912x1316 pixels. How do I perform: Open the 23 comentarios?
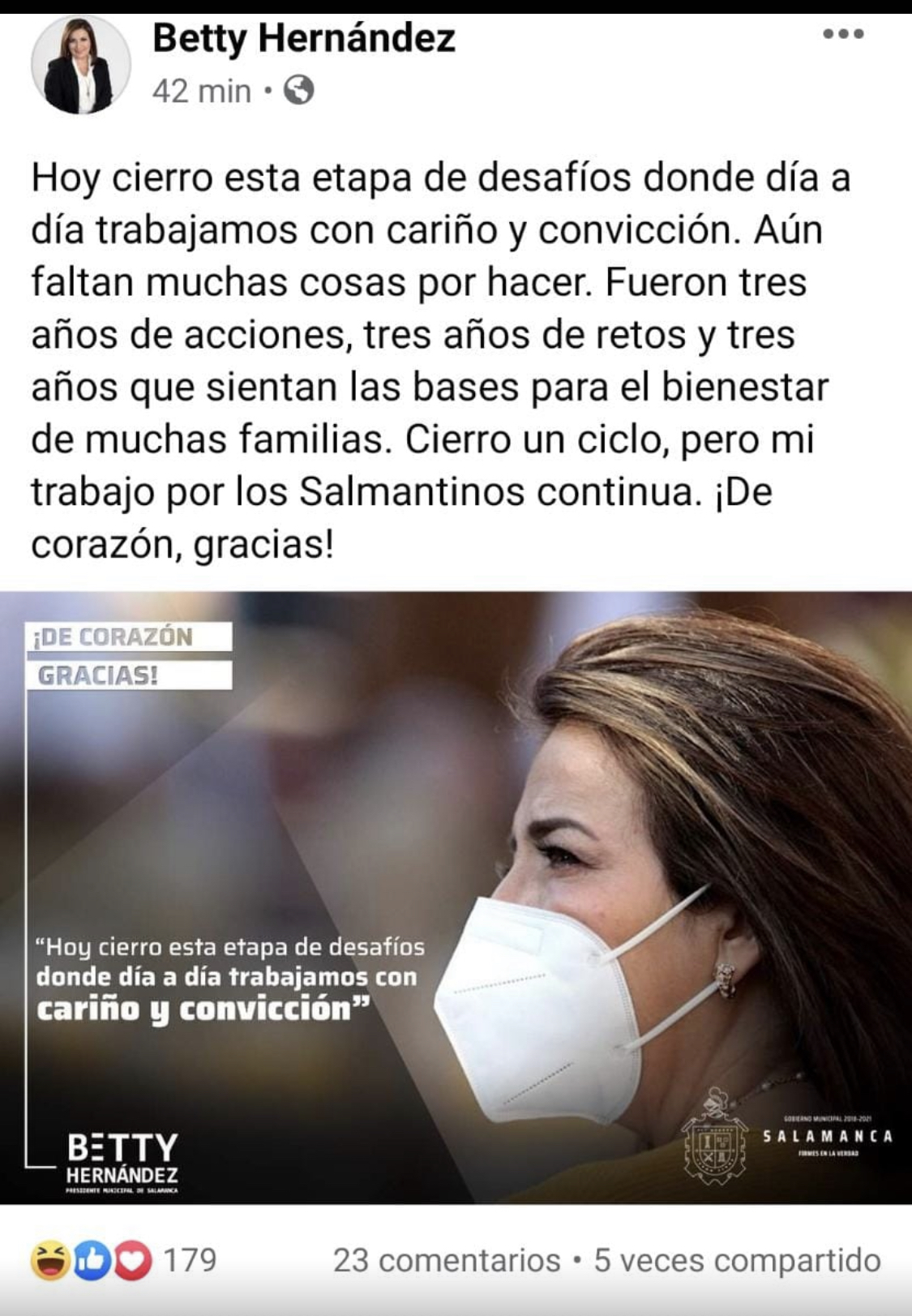447,1260
